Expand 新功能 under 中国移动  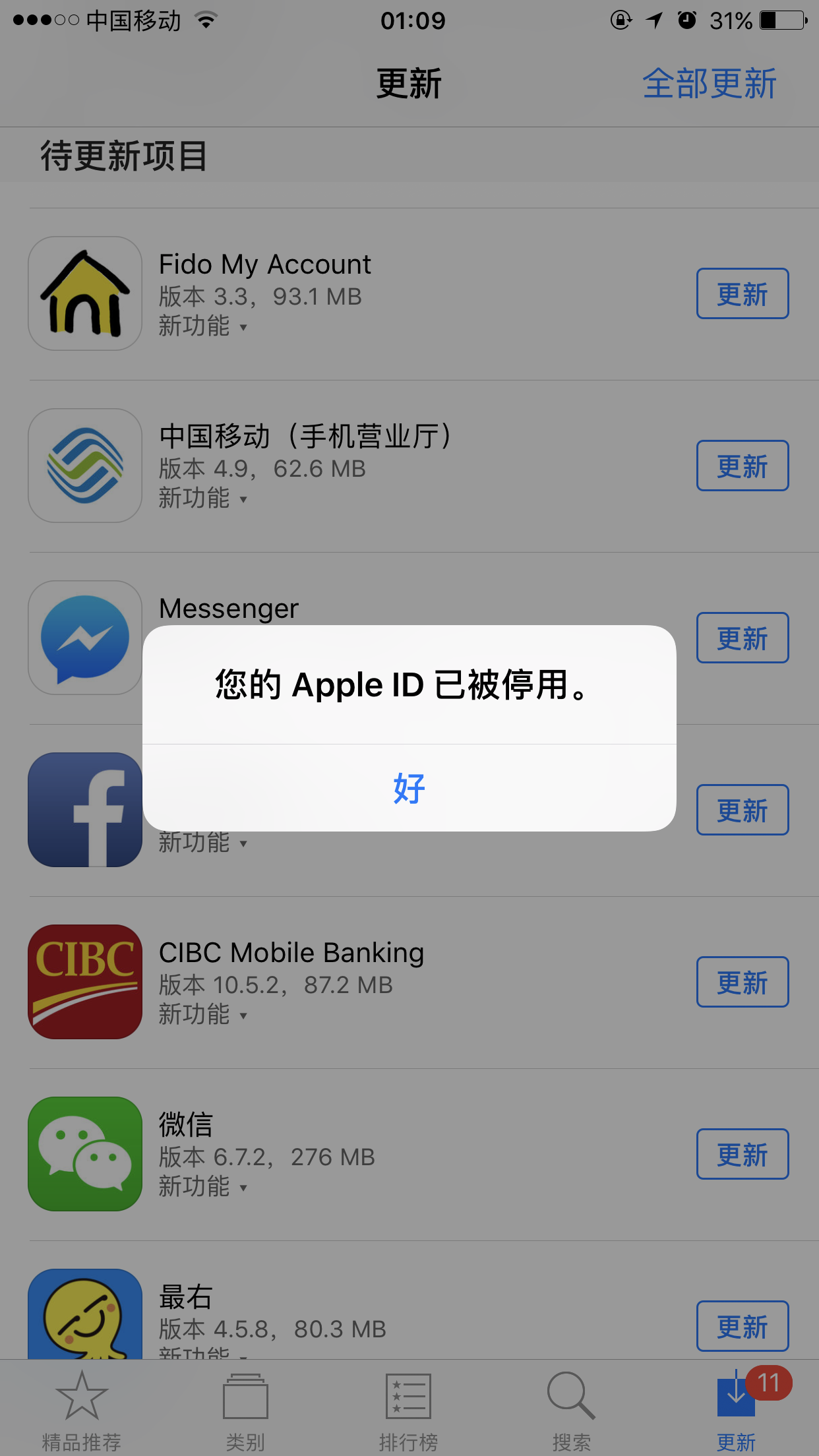[202, 499]
